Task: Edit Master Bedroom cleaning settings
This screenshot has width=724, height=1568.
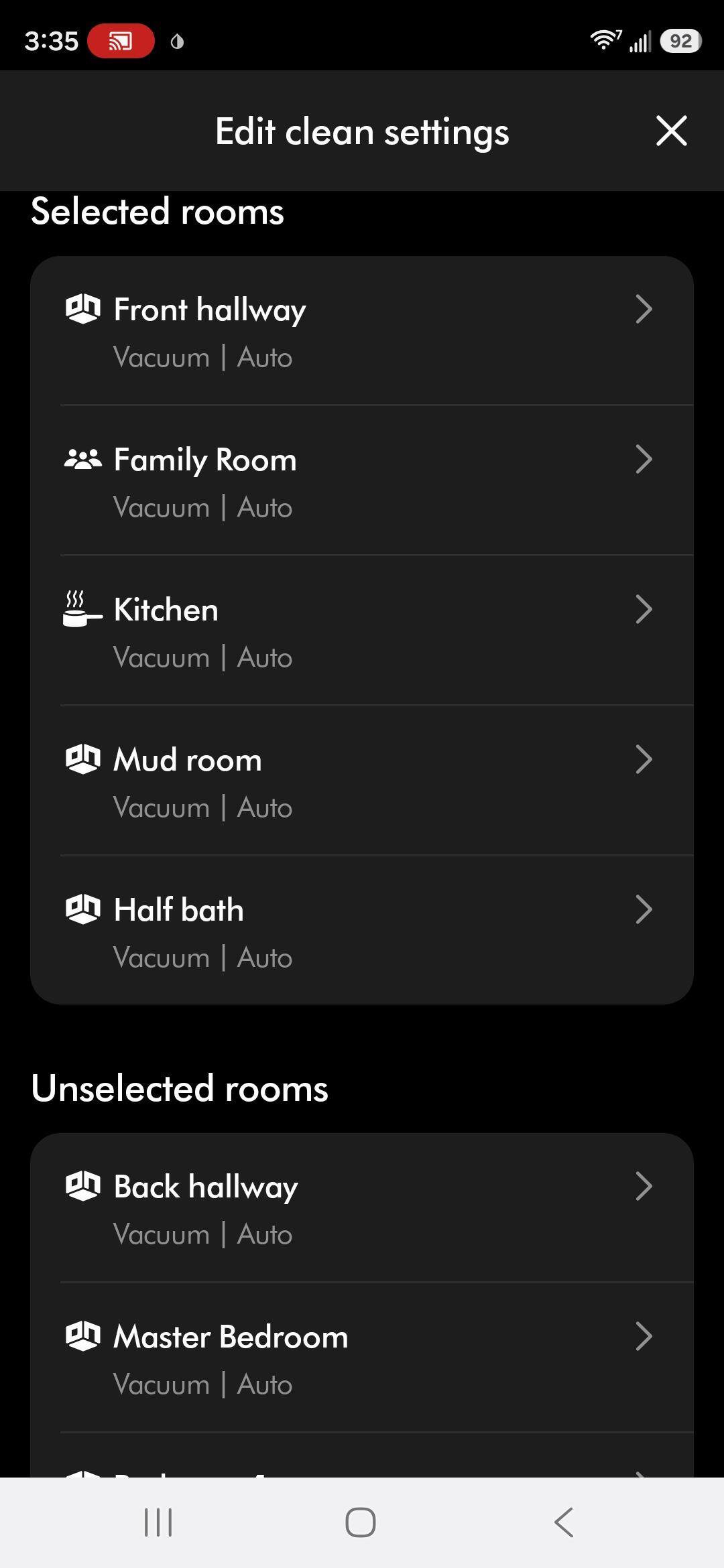Action: click(x=362, y=1358)
